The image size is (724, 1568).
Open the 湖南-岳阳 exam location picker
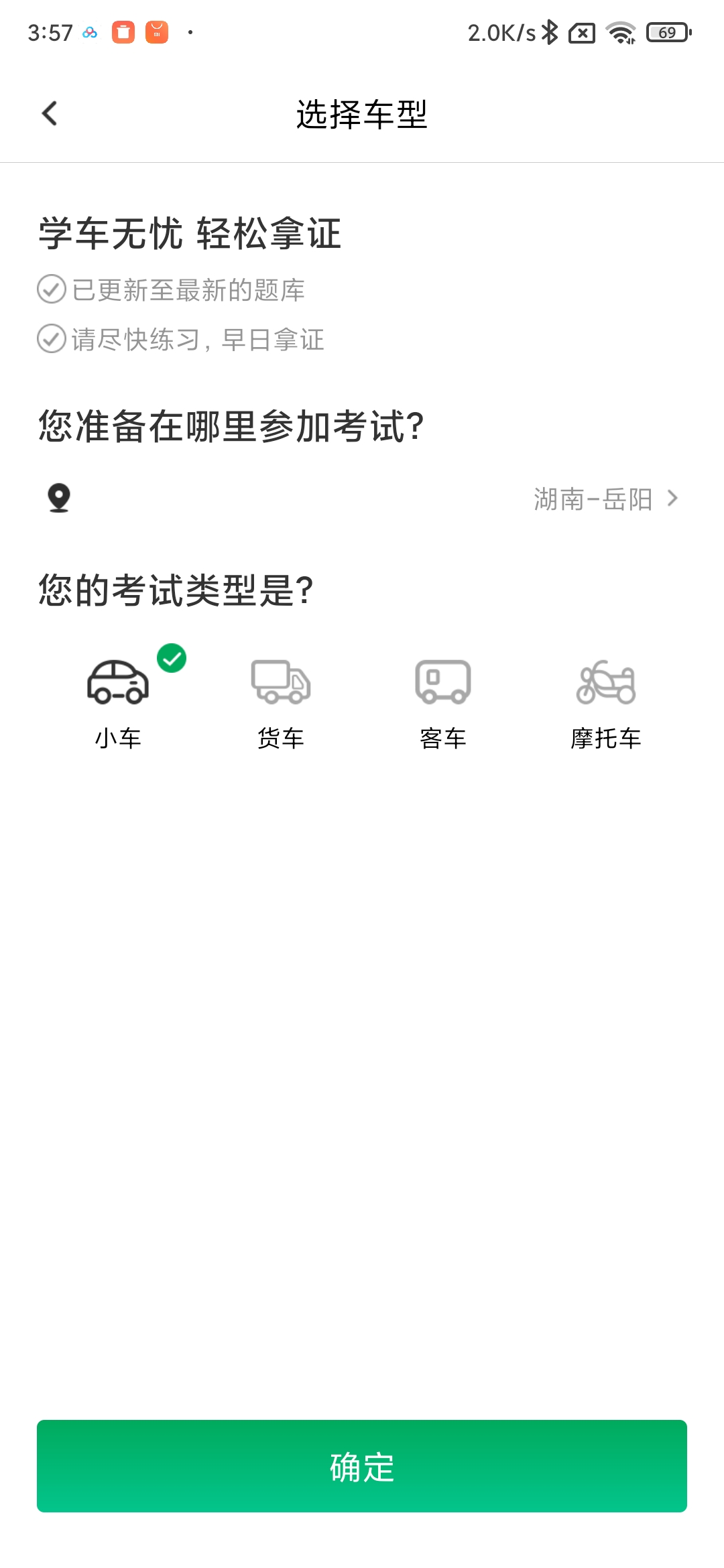[605, 499]
